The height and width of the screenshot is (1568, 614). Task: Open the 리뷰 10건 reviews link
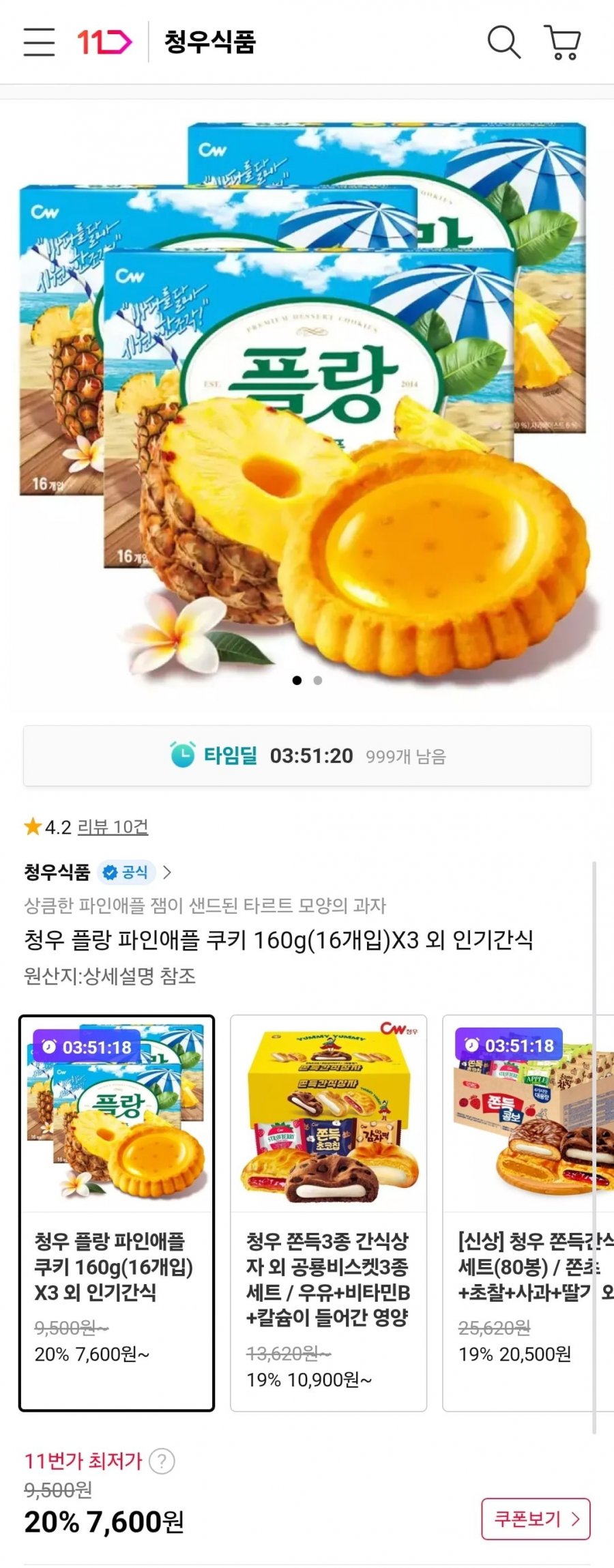[x=113, y=827]
